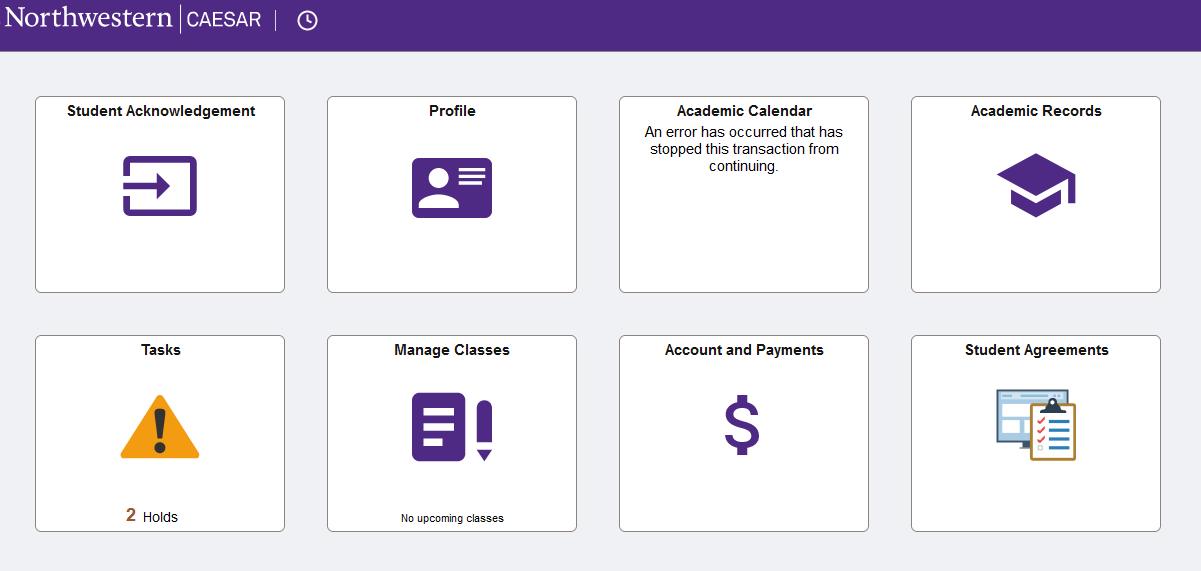The height and width of the screenshot is (571, 1201).
Task: Open the Student Agreements tile
Action: pyautogui.click(x=1036, y=433)
